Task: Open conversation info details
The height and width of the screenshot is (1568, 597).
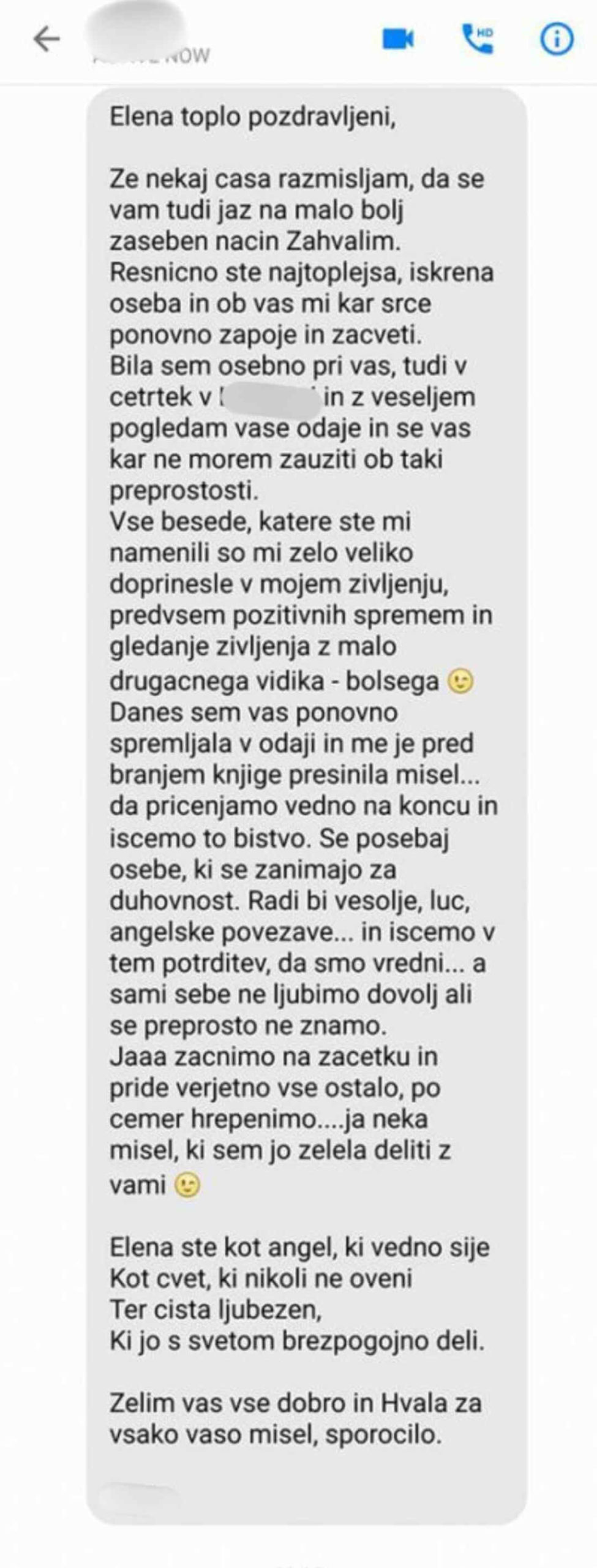Action: [x=557, y=40]
